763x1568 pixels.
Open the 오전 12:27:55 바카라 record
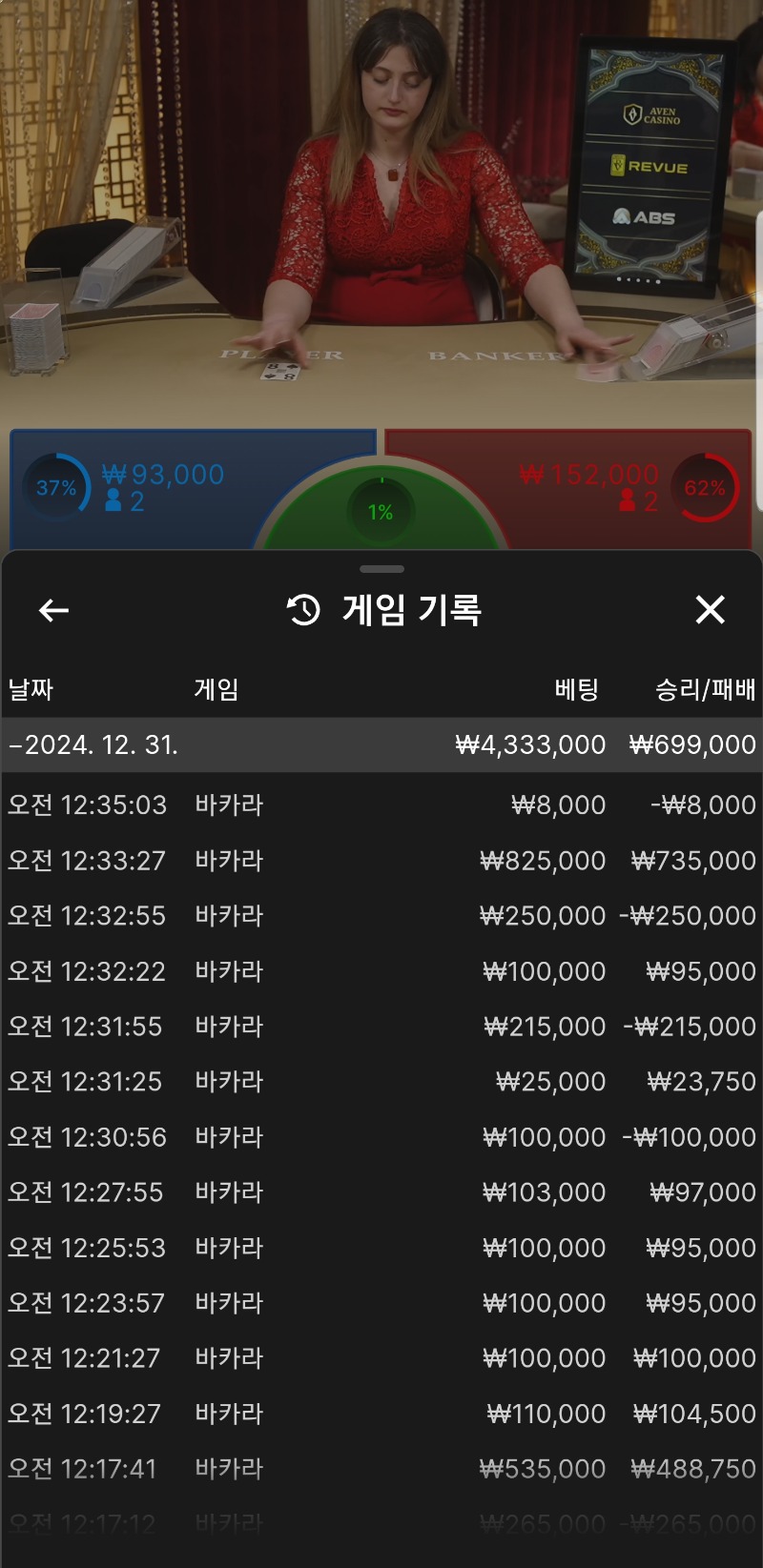[x=381, y=1191]
